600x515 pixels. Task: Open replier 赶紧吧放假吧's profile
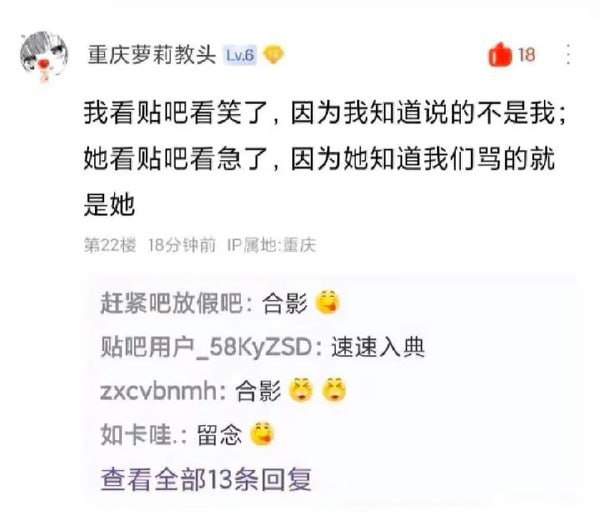tap(170, 303)
